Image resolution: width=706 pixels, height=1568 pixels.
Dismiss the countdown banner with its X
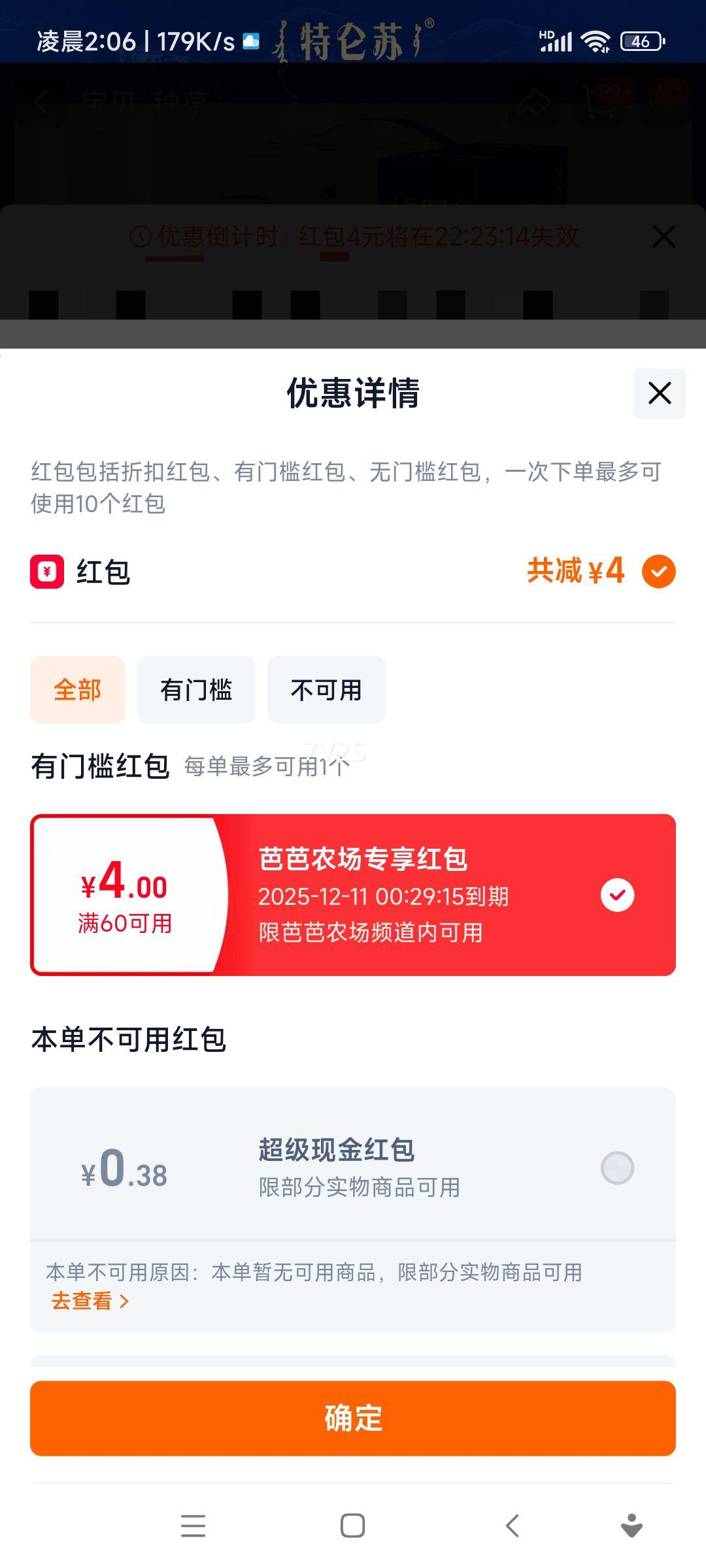[664, 237]
